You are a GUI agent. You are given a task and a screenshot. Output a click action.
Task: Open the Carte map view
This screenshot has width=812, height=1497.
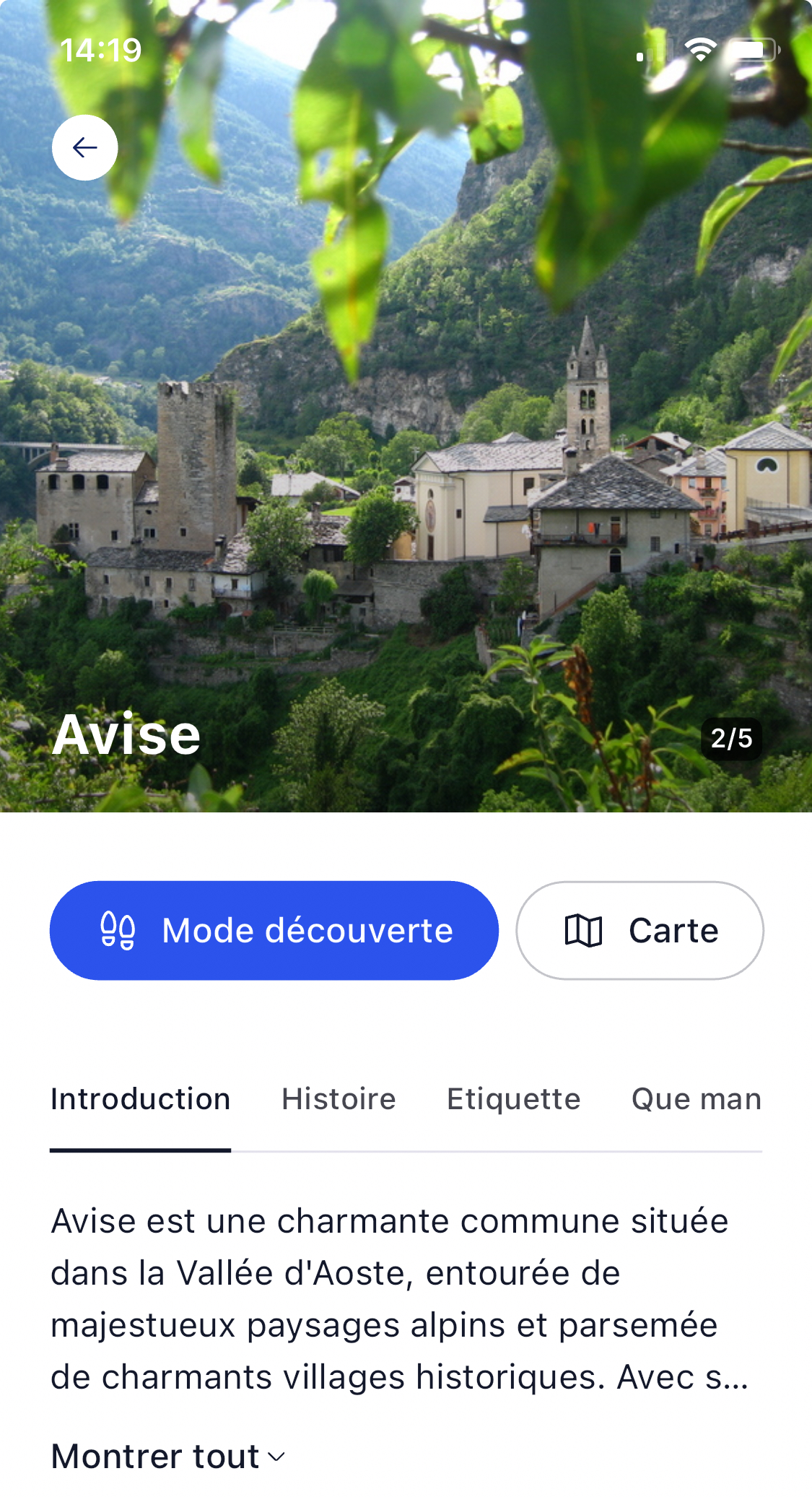coord(639,930)
